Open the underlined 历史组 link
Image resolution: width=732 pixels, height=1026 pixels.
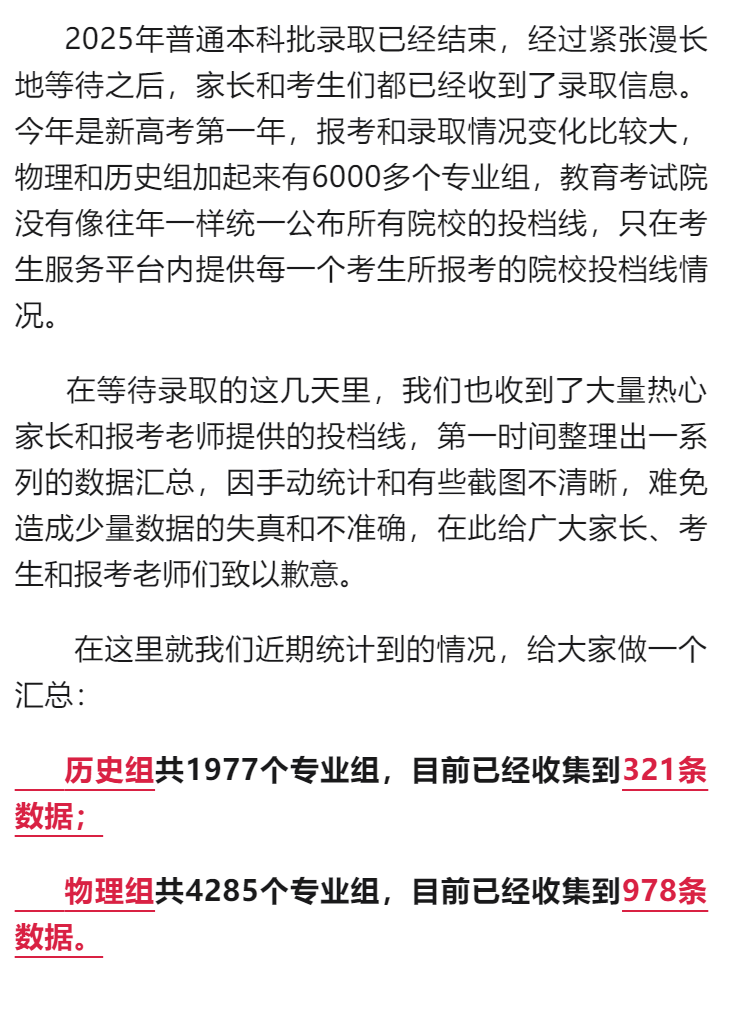[108, 772]
